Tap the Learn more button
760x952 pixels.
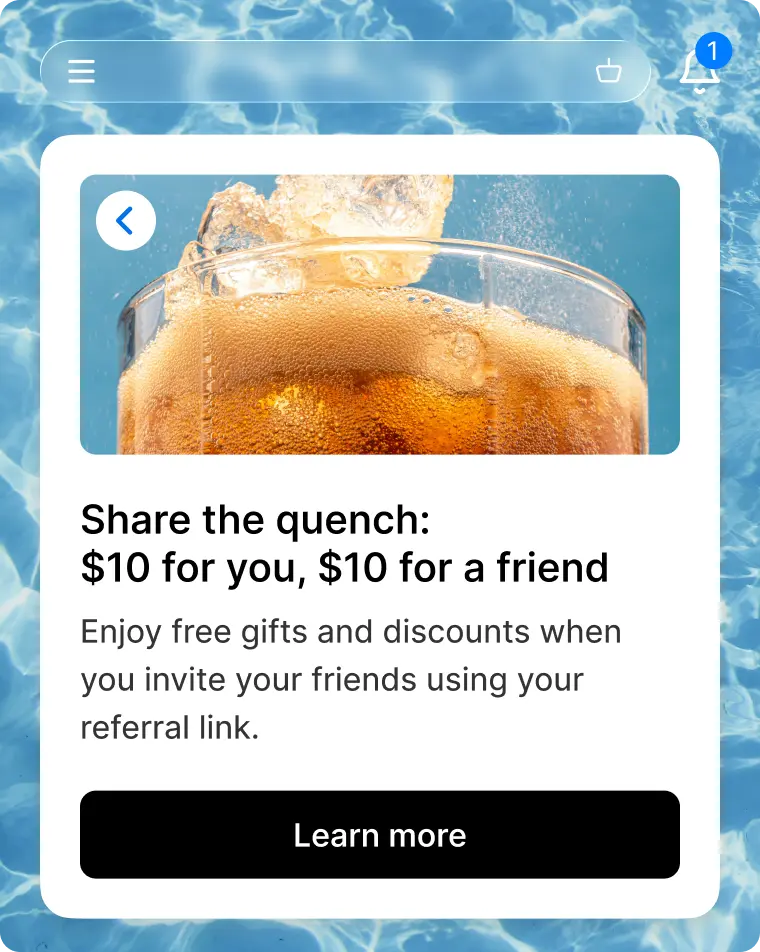[x=380, y=835]
